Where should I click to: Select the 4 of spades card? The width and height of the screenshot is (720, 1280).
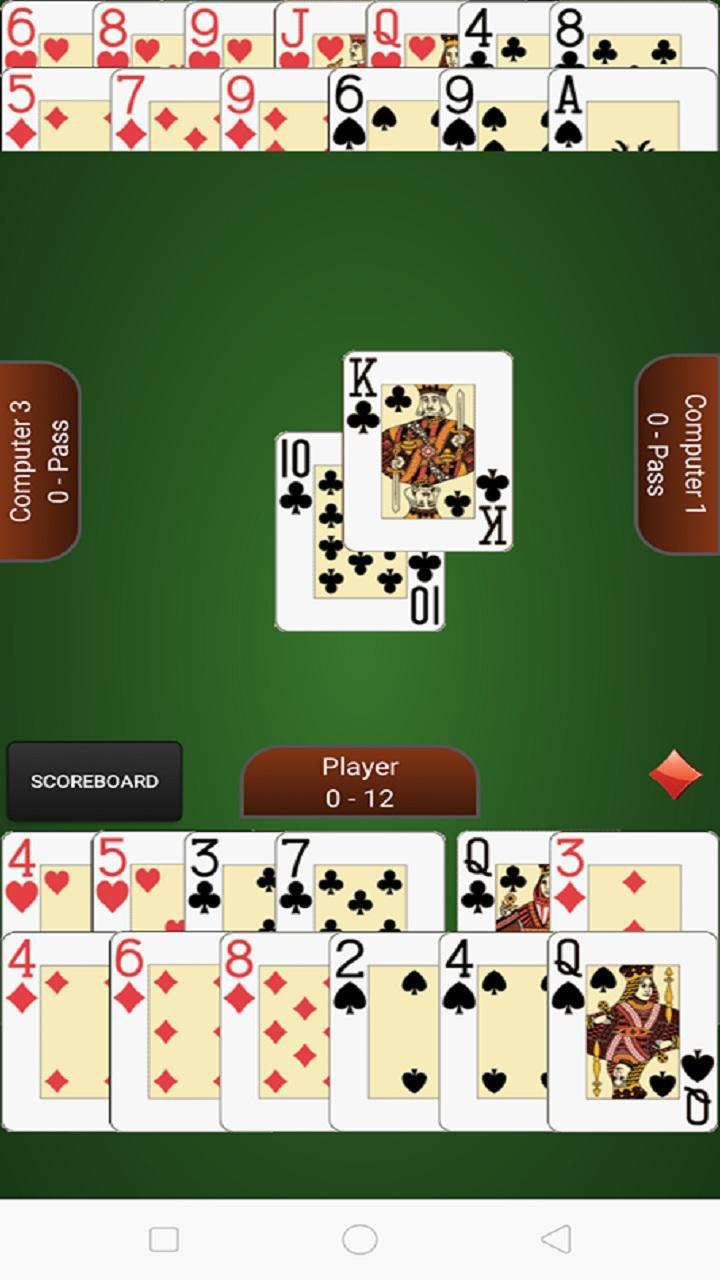point(492,1030)
